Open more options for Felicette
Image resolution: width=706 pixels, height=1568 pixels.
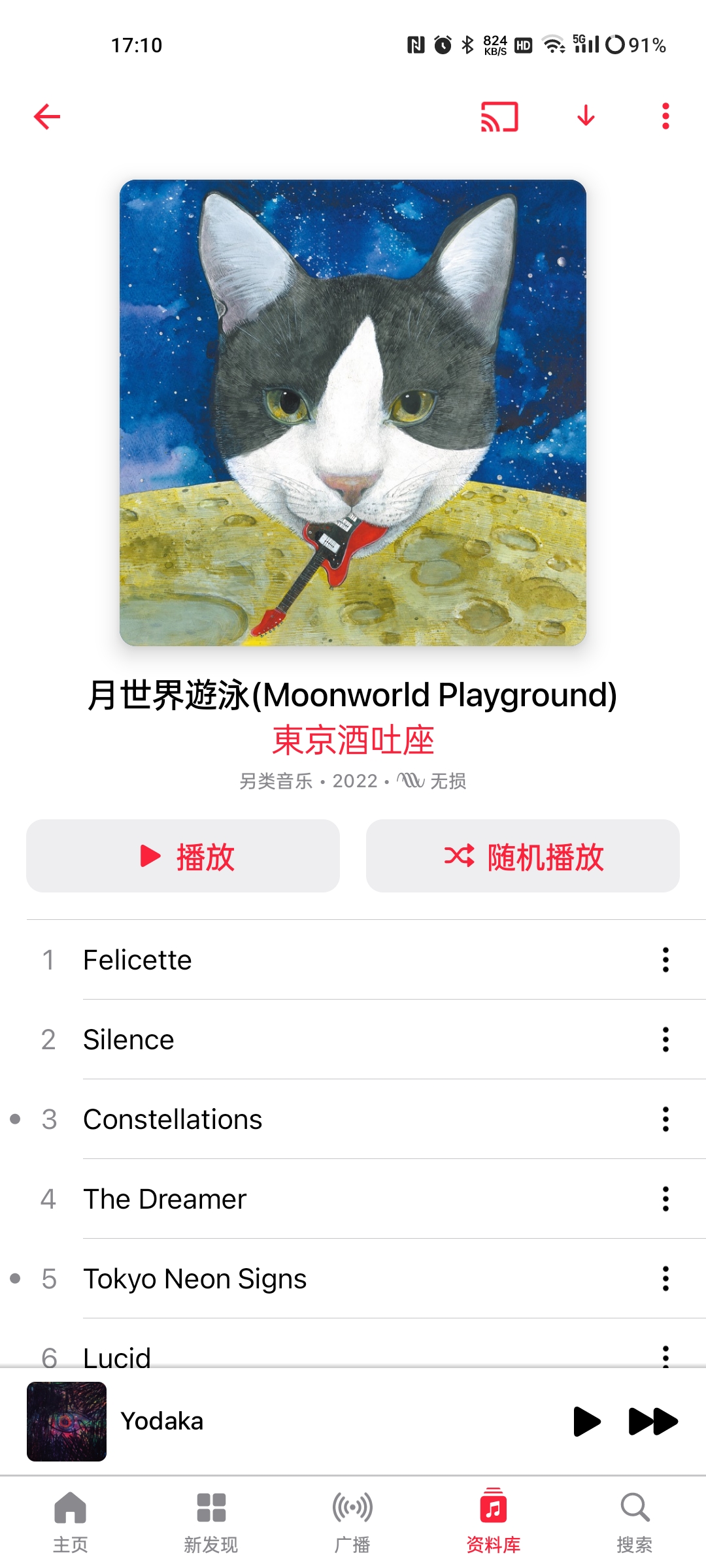[x=665, y=960]
